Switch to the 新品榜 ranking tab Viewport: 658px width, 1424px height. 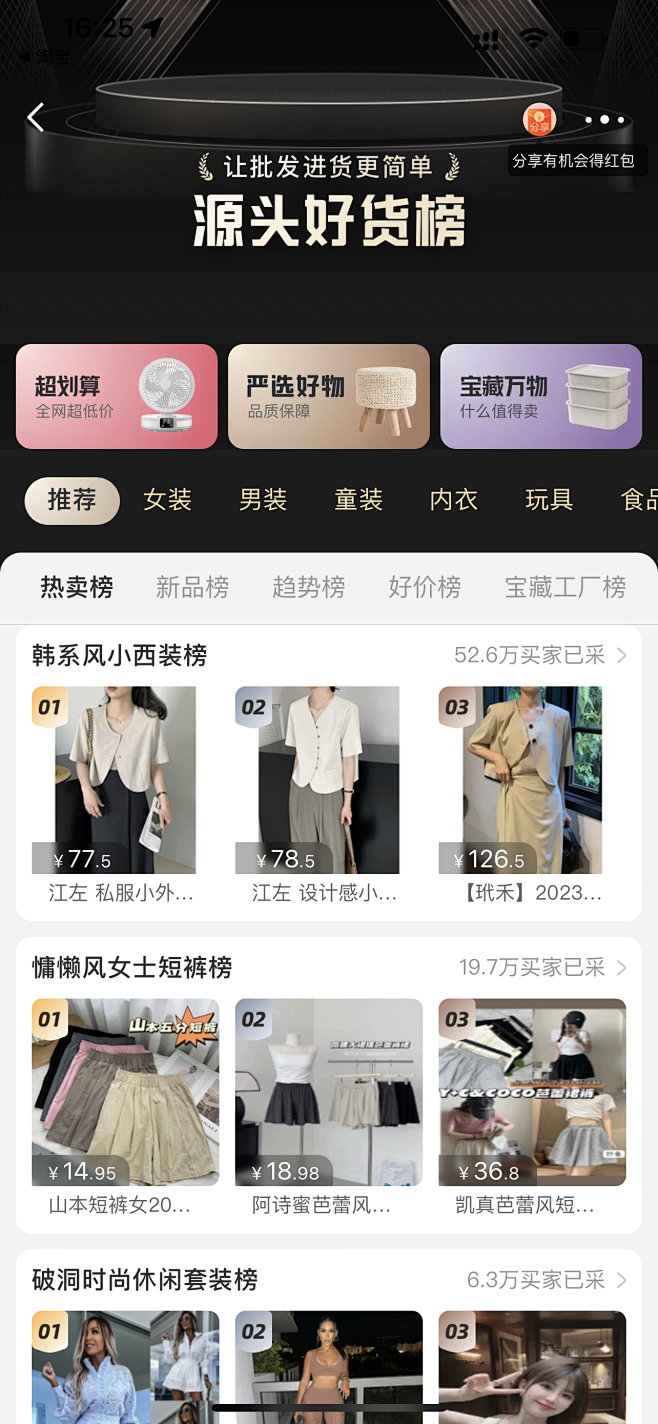pos(192,587)
